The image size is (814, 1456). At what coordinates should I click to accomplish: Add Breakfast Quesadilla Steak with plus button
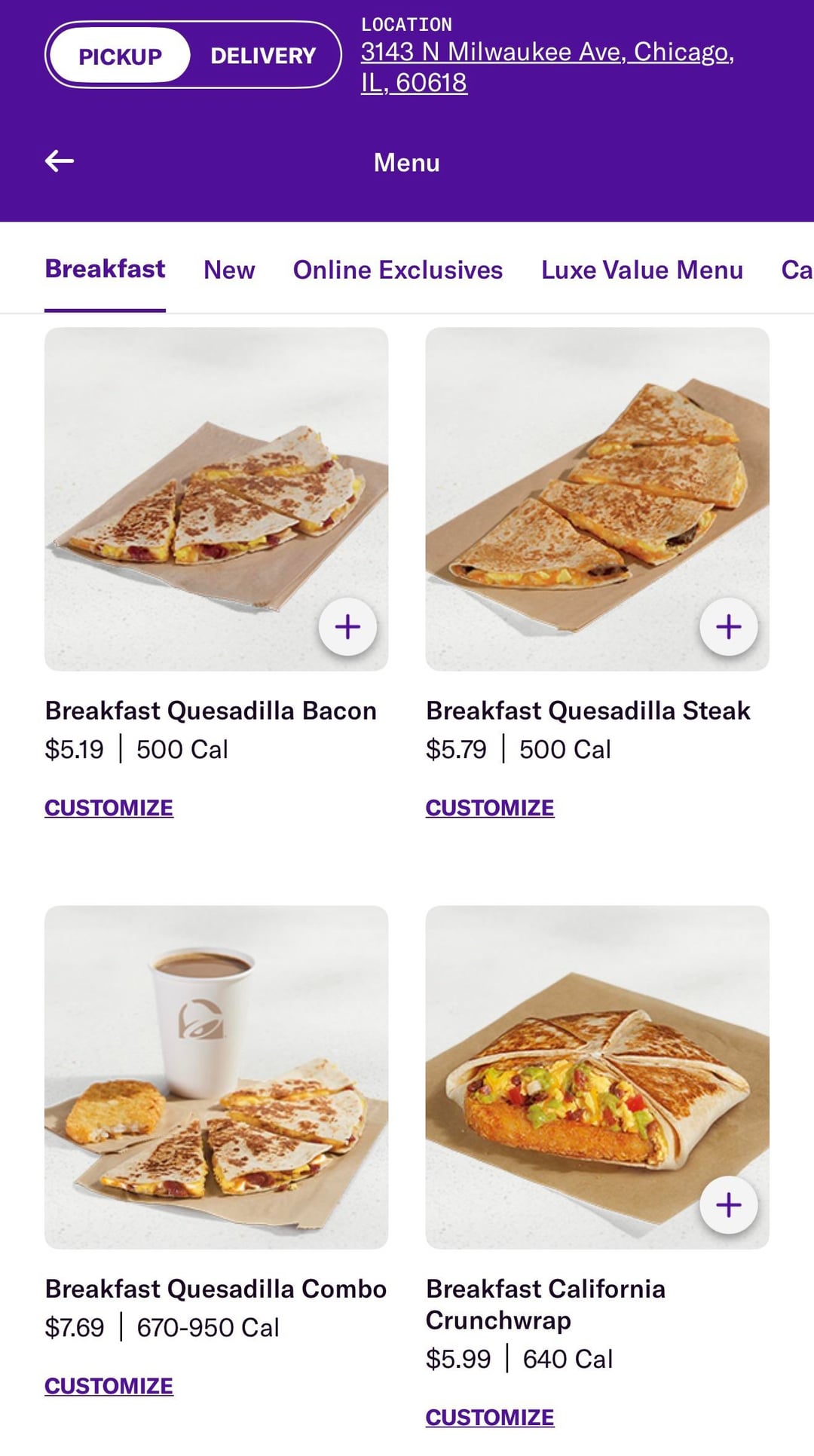[x=728, y=626]
